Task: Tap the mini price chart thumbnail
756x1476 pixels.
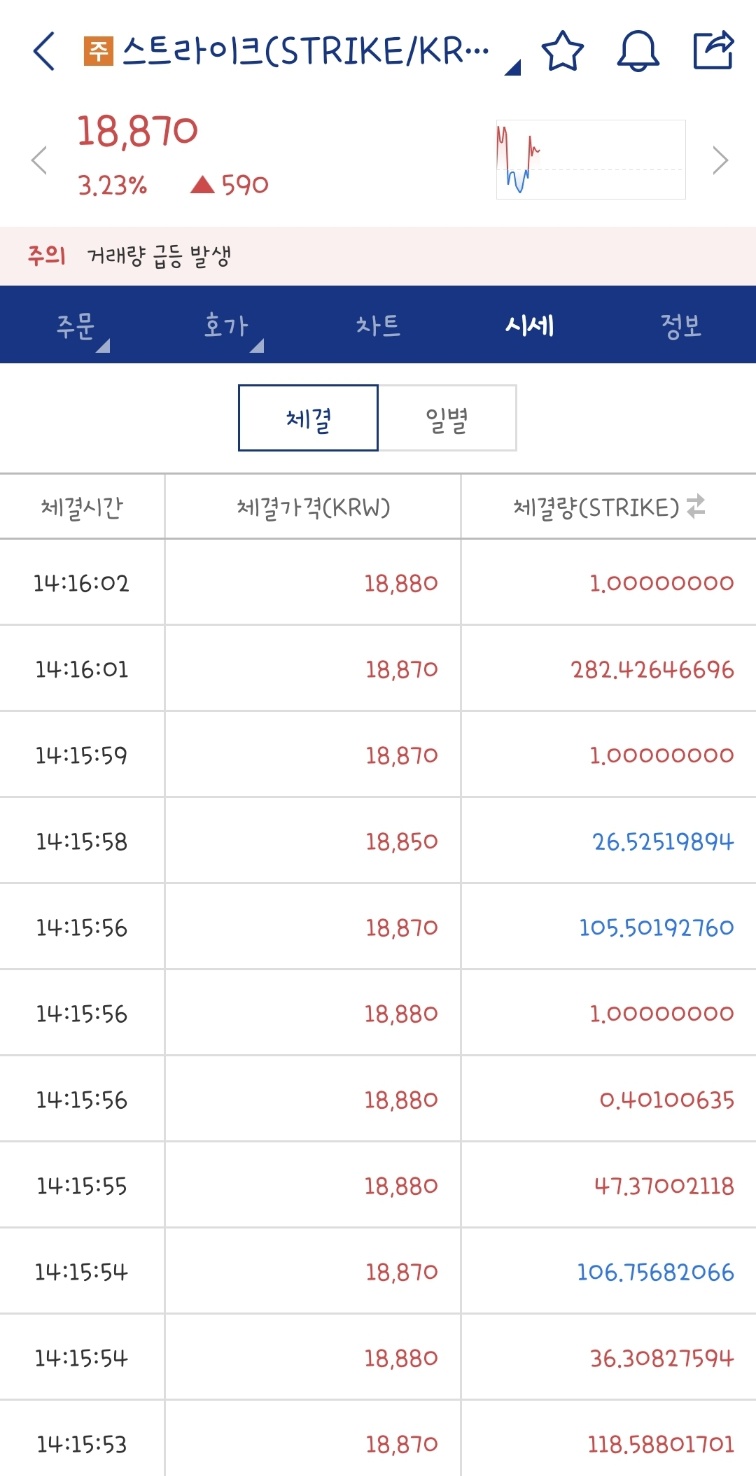Action: pos(590,158)
